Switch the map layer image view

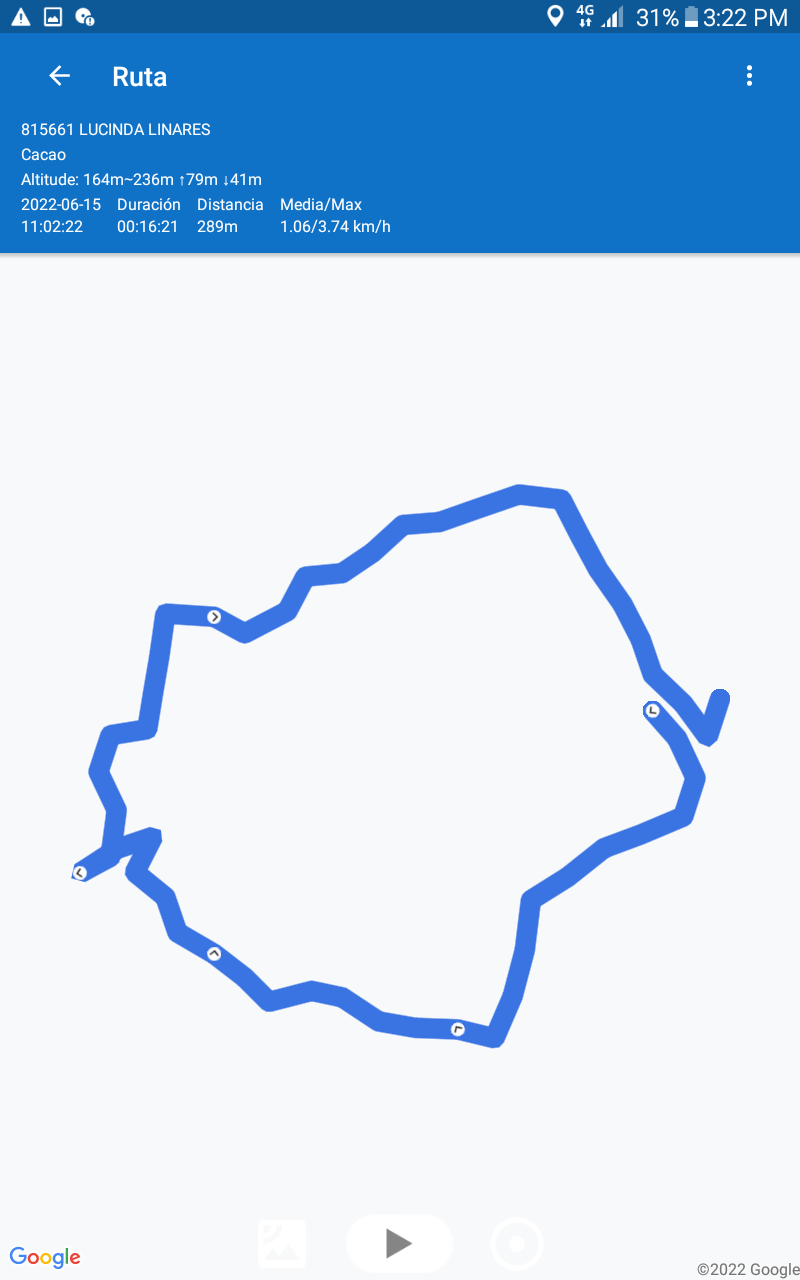click(x=282, y=1244)
